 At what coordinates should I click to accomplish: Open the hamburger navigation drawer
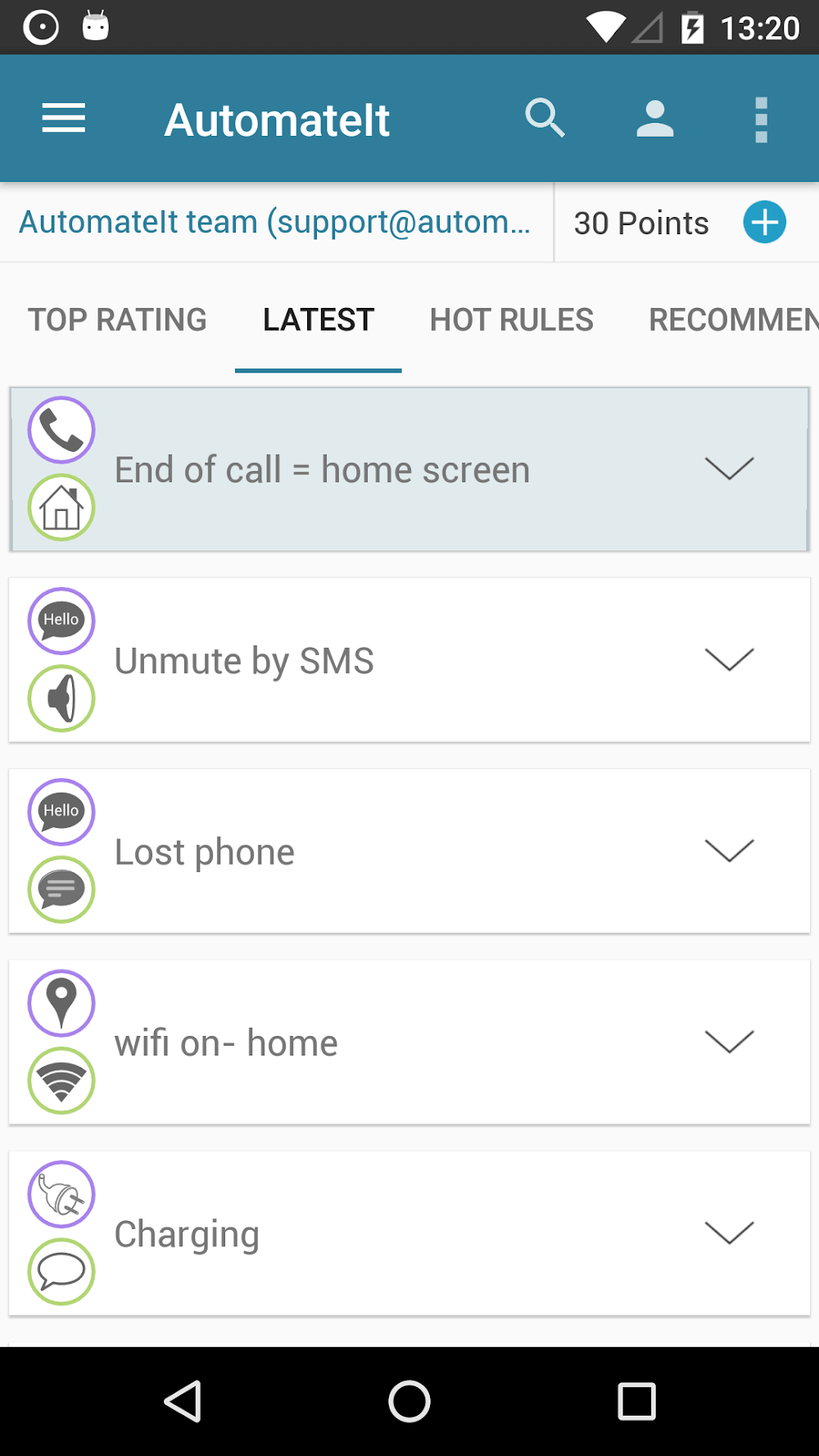click(x=64, y=120)
